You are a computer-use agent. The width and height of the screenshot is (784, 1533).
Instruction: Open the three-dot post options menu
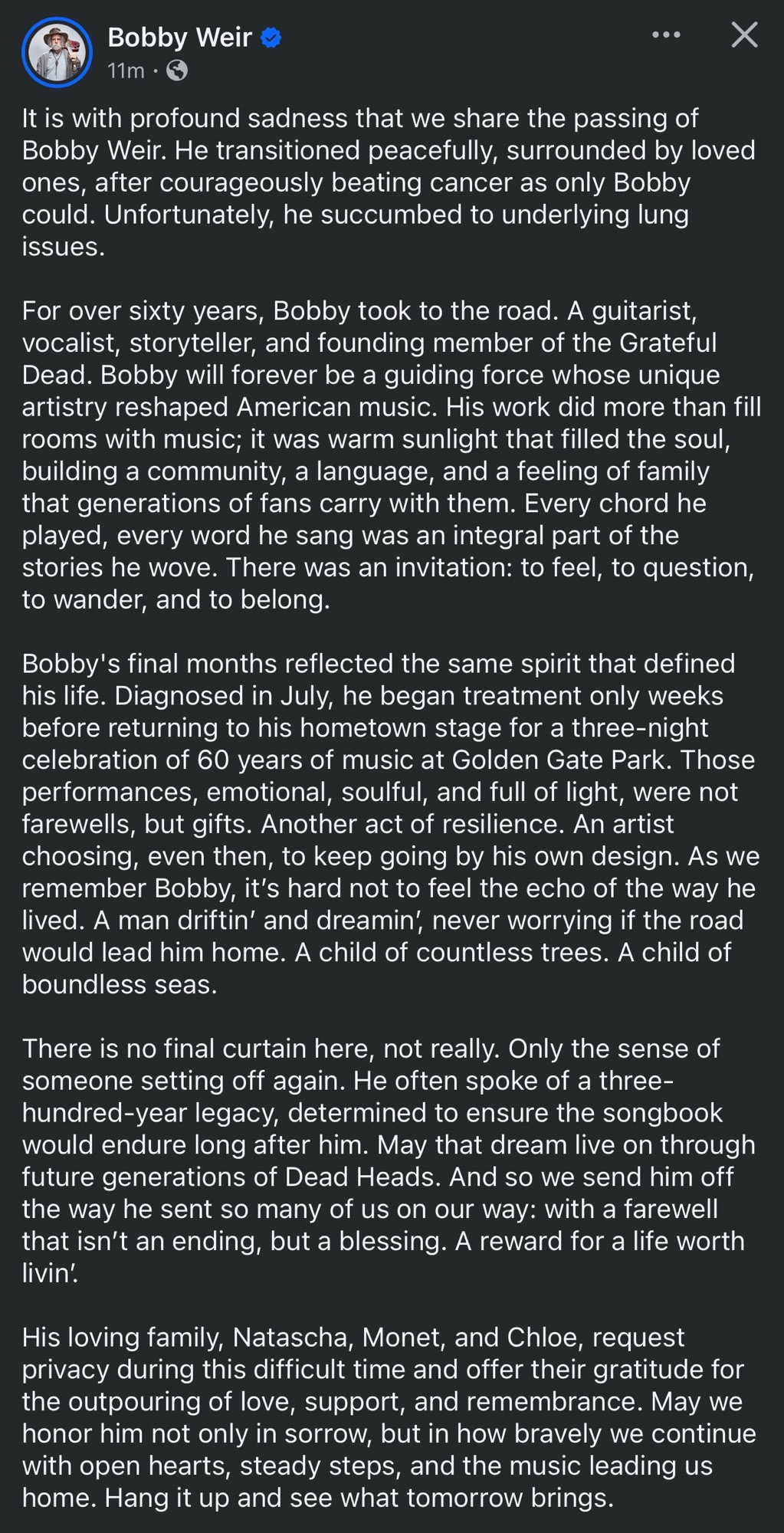[x=665, y=35]
